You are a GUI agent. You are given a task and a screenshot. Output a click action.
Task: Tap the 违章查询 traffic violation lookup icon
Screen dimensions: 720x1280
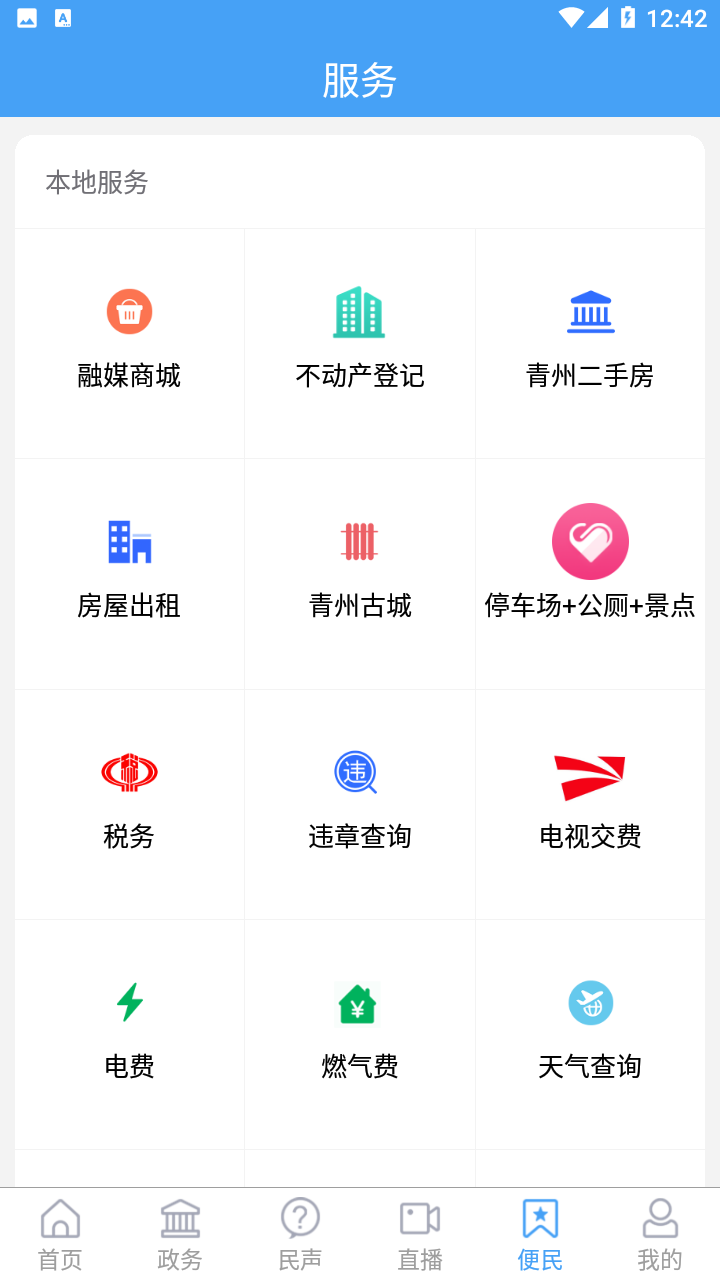[x=359, y=800]
